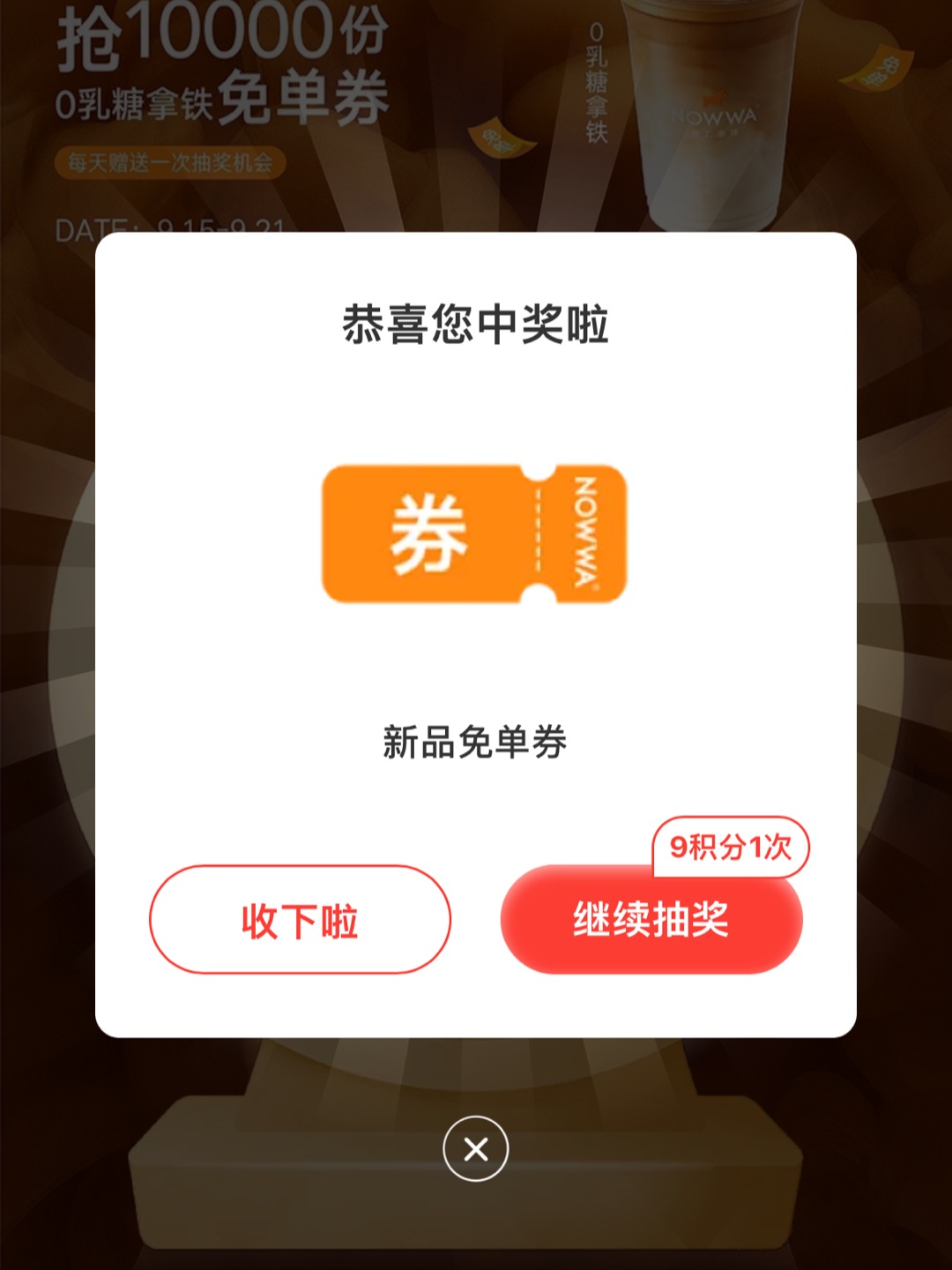This screenshot has height=1270, width=952.
Task: Tap 继续抽奖 to draw again
Action: [651, 920]
